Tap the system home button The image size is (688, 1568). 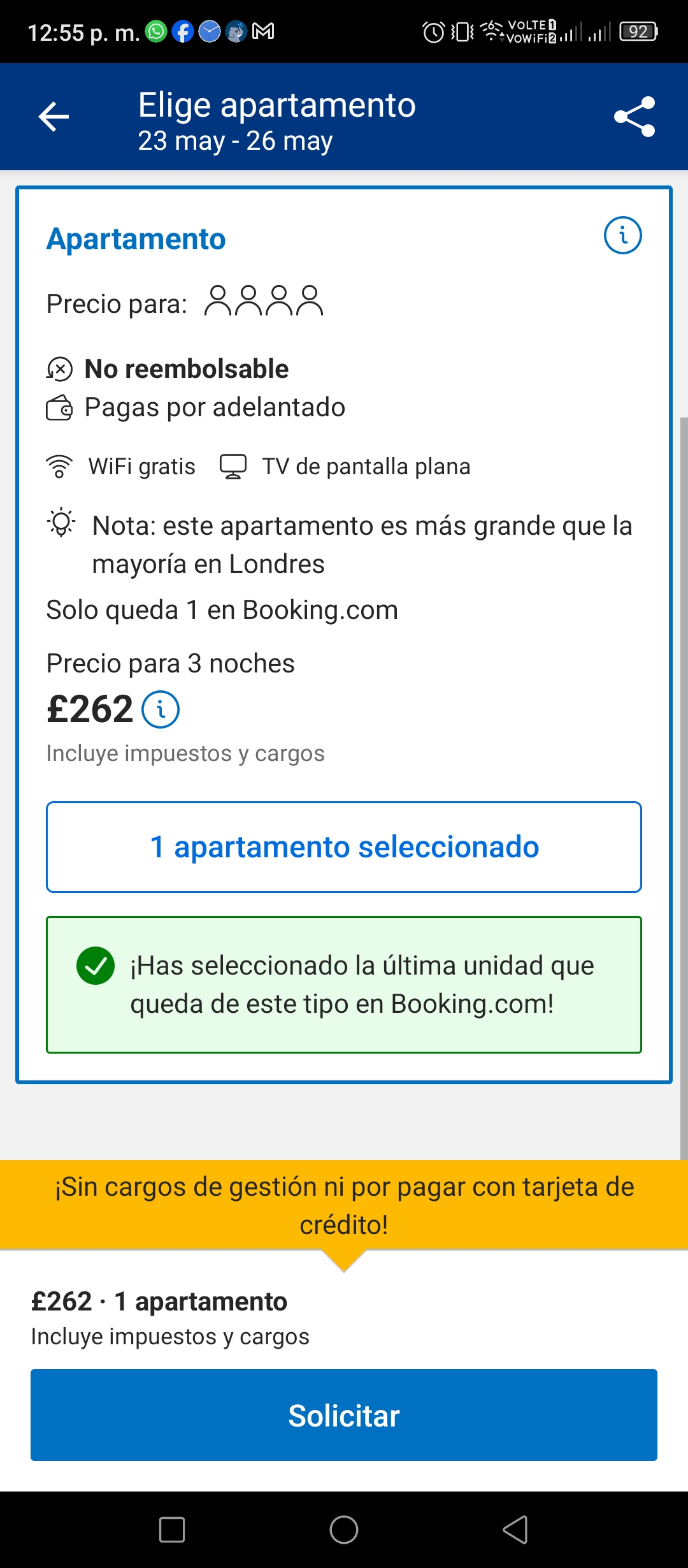tap(344, 1530)
